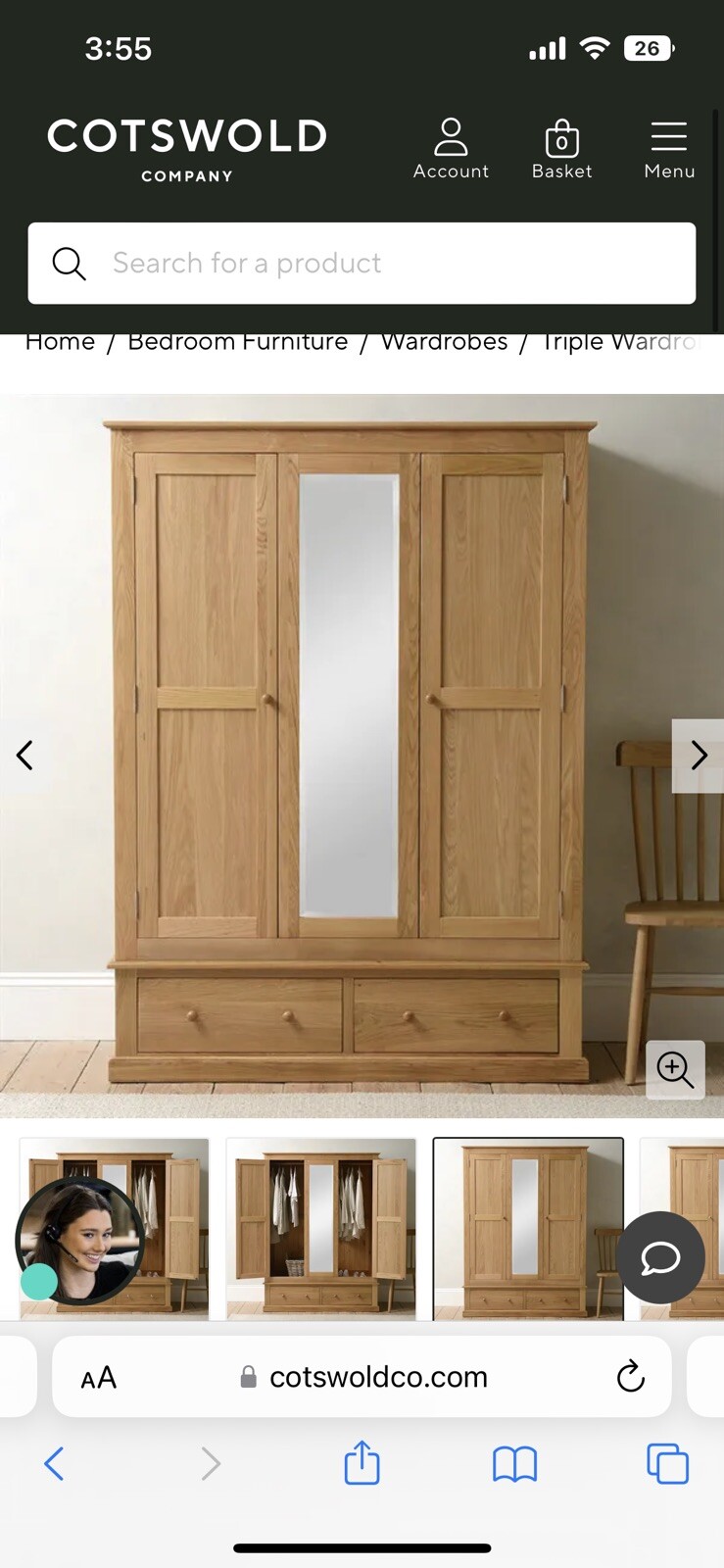Go to Home via breadcrumb
This screenshot has height=1568, width=724.
[60, 342]
